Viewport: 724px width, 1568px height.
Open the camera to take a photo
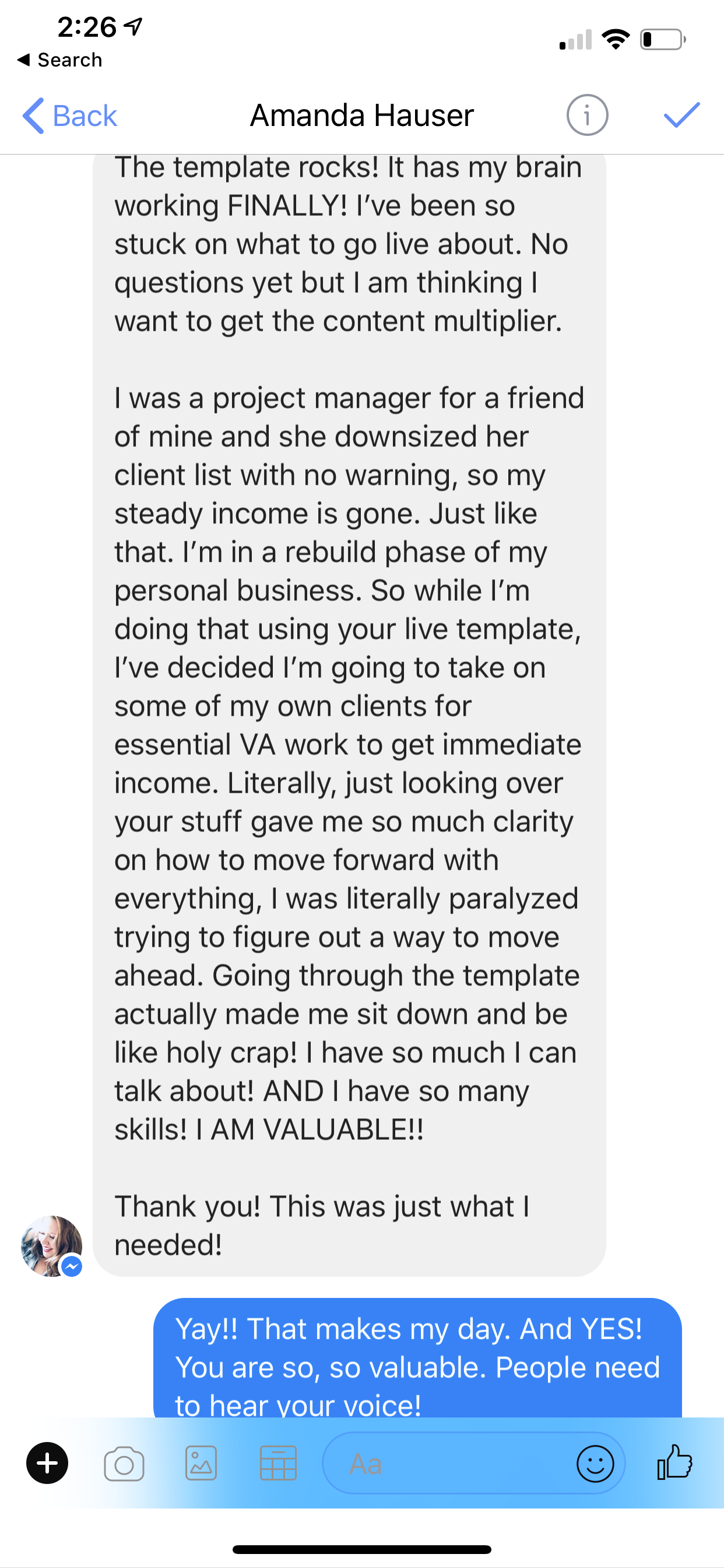124,1464
